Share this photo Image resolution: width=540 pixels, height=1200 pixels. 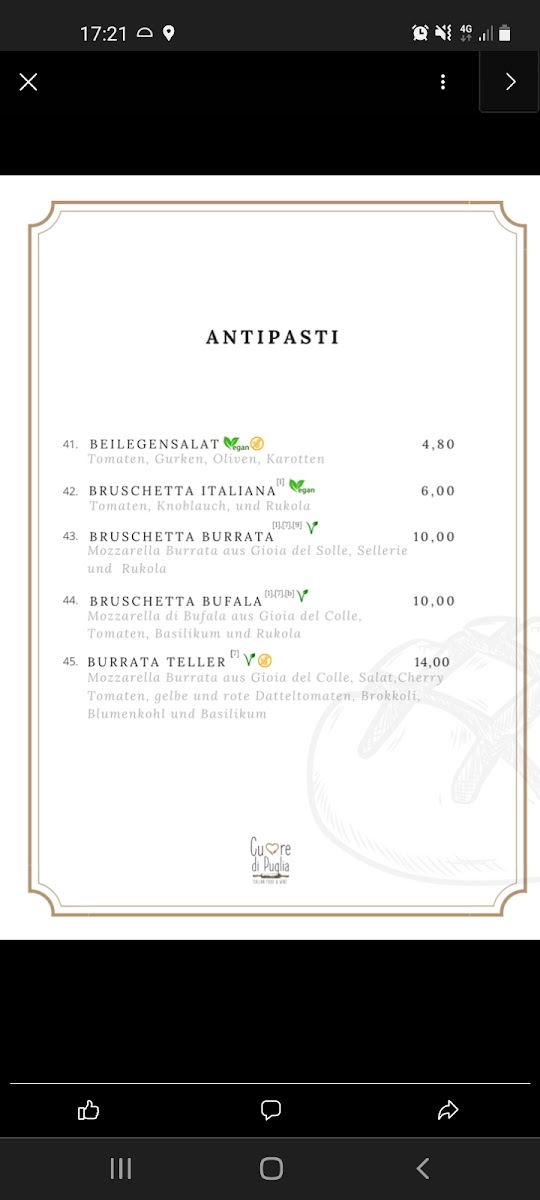pyautogui.click(x=448, y=1109)
